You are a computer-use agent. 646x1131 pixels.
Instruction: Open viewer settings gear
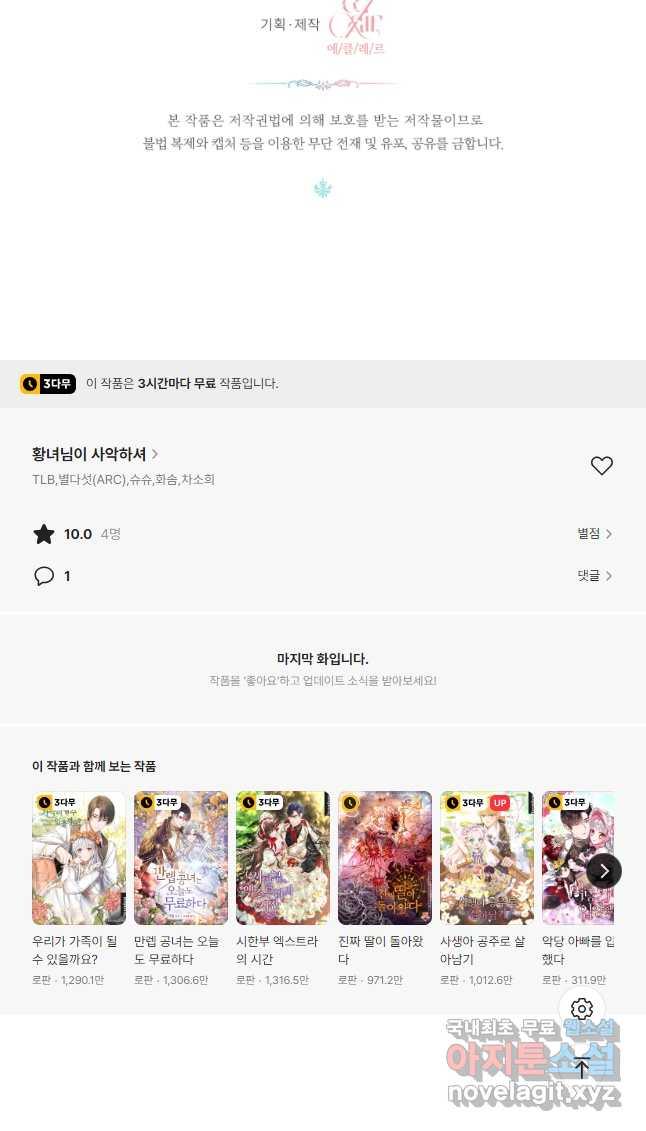582,1008
